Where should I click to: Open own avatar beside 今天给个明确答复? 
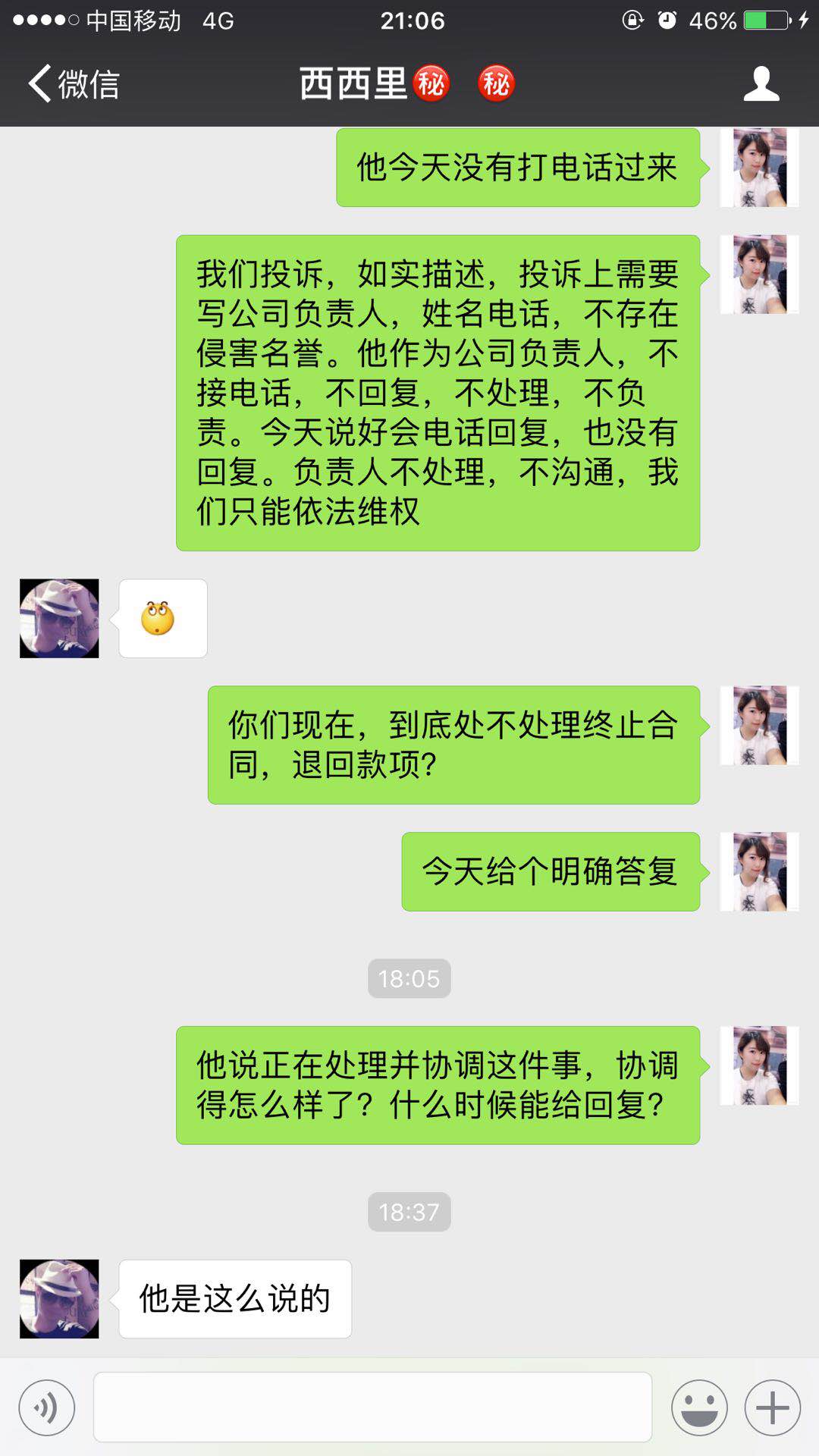coord(759,871)
